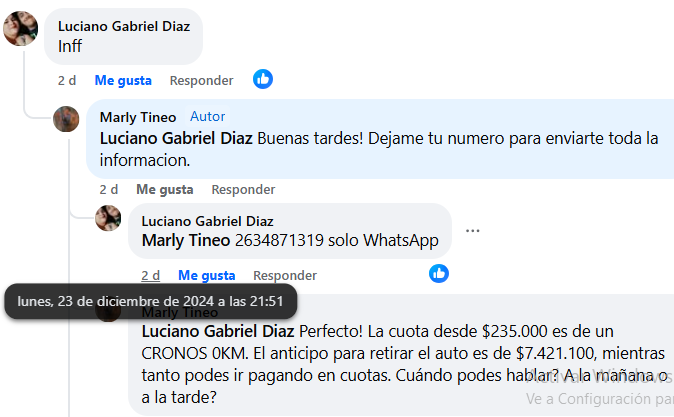Reply to Luciano's "Inff" comment
Image resolution: width=674 pixels, height=417 pixels.
(201, 80)
